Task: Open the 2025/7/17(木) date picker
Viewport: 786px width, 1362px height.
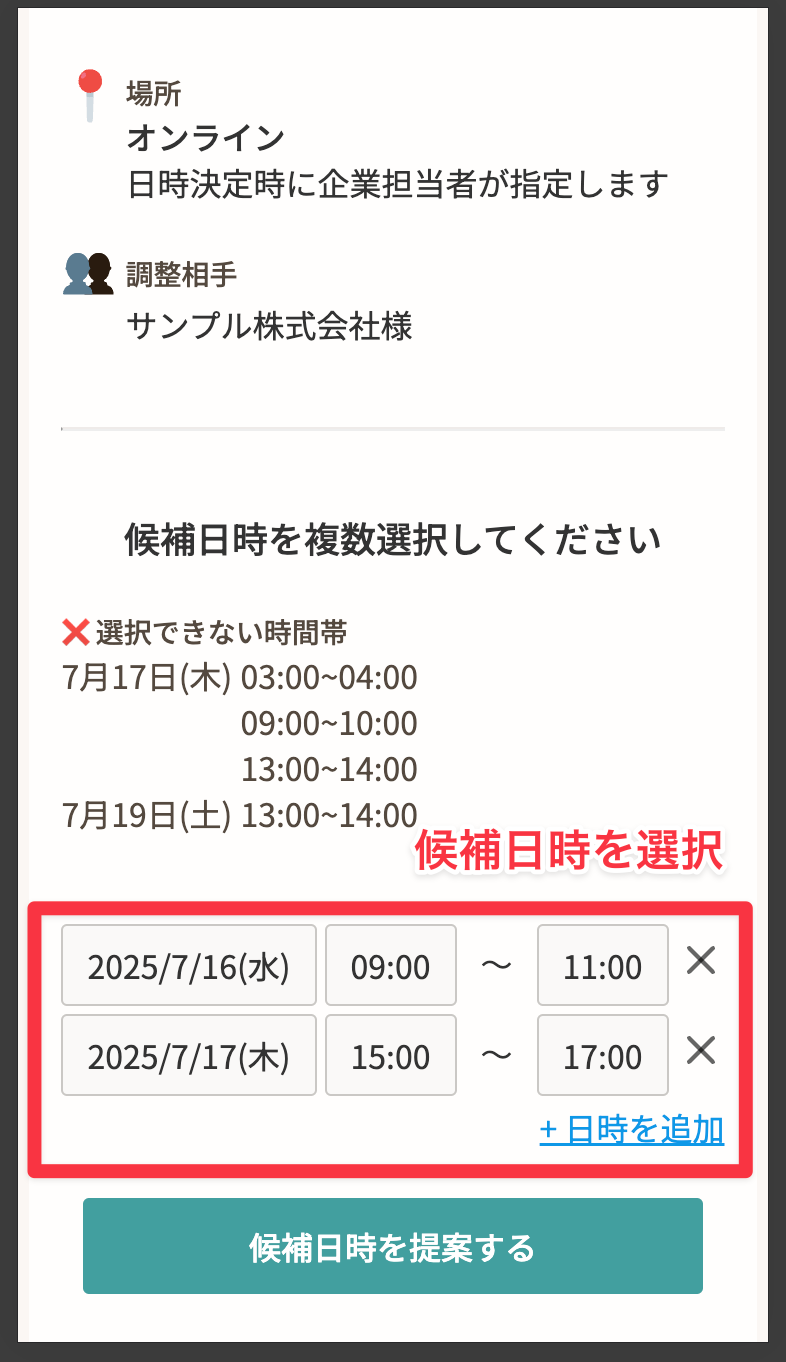Action: [189, 1055]
